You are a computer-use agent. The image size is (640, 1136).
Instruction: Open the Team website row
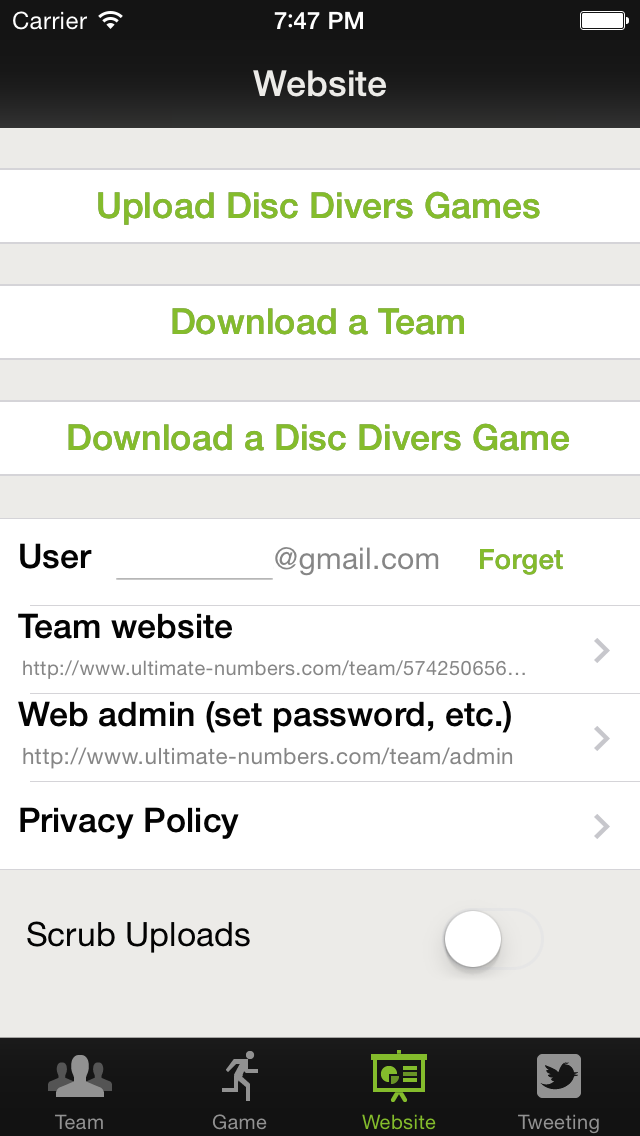click(x=320, y=650)
